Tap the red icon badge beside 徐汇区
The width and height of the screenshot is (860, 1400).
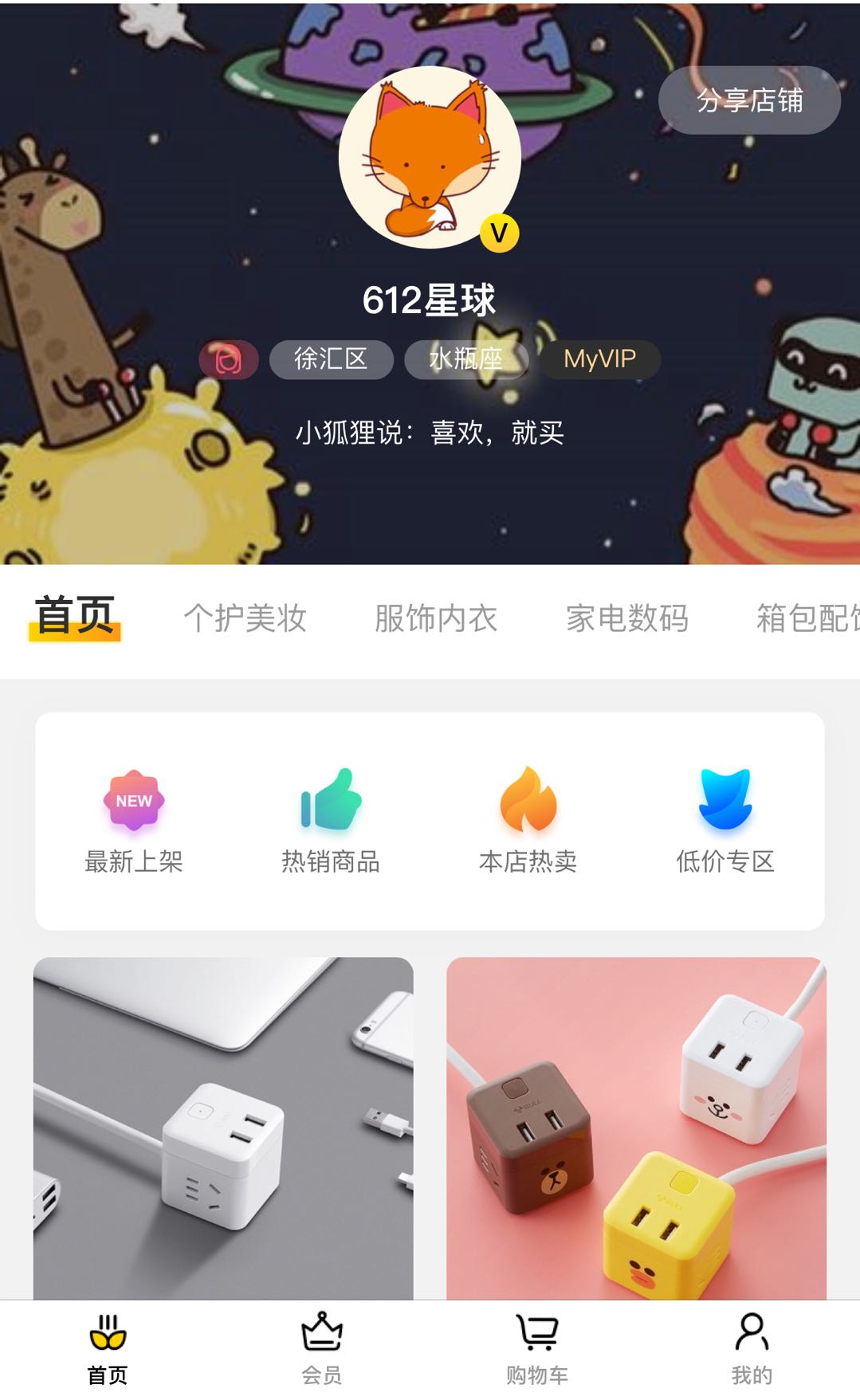click(229, 360)
